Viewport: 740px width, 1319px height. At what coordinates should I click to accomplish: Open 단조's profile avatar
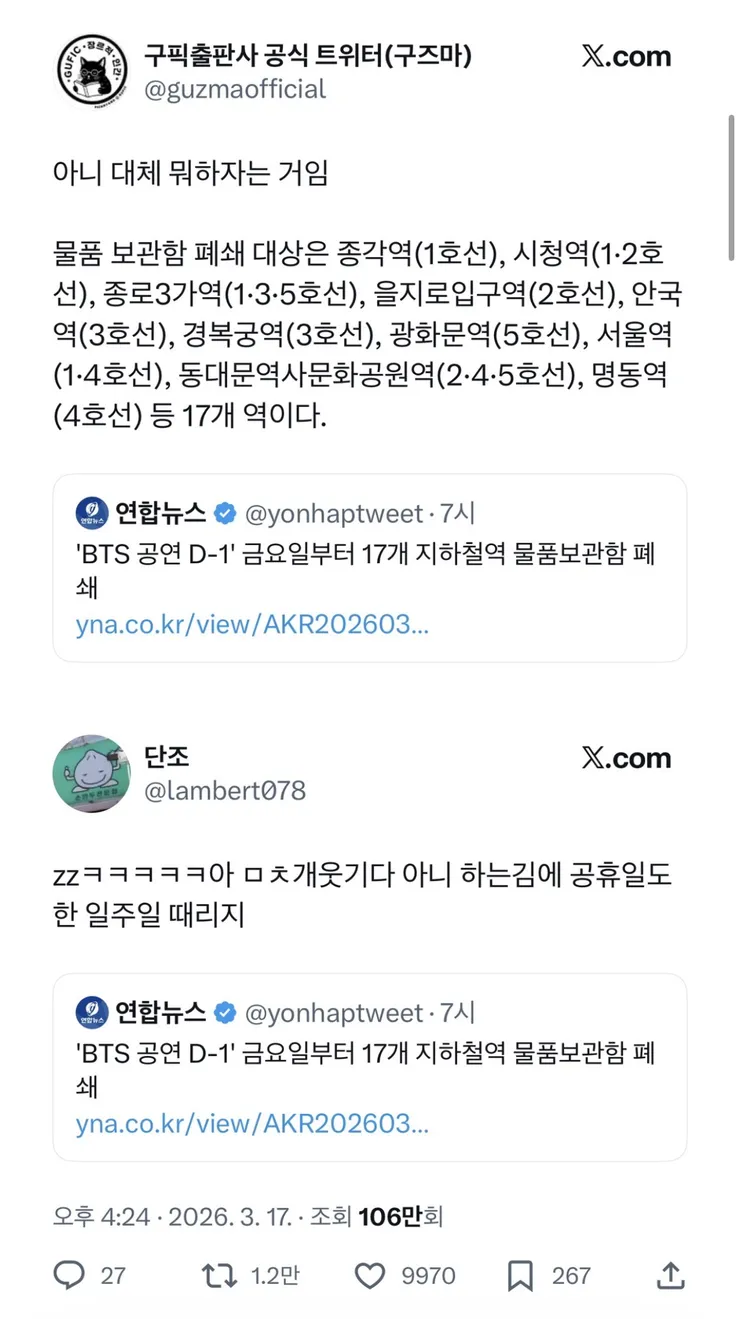92,773
